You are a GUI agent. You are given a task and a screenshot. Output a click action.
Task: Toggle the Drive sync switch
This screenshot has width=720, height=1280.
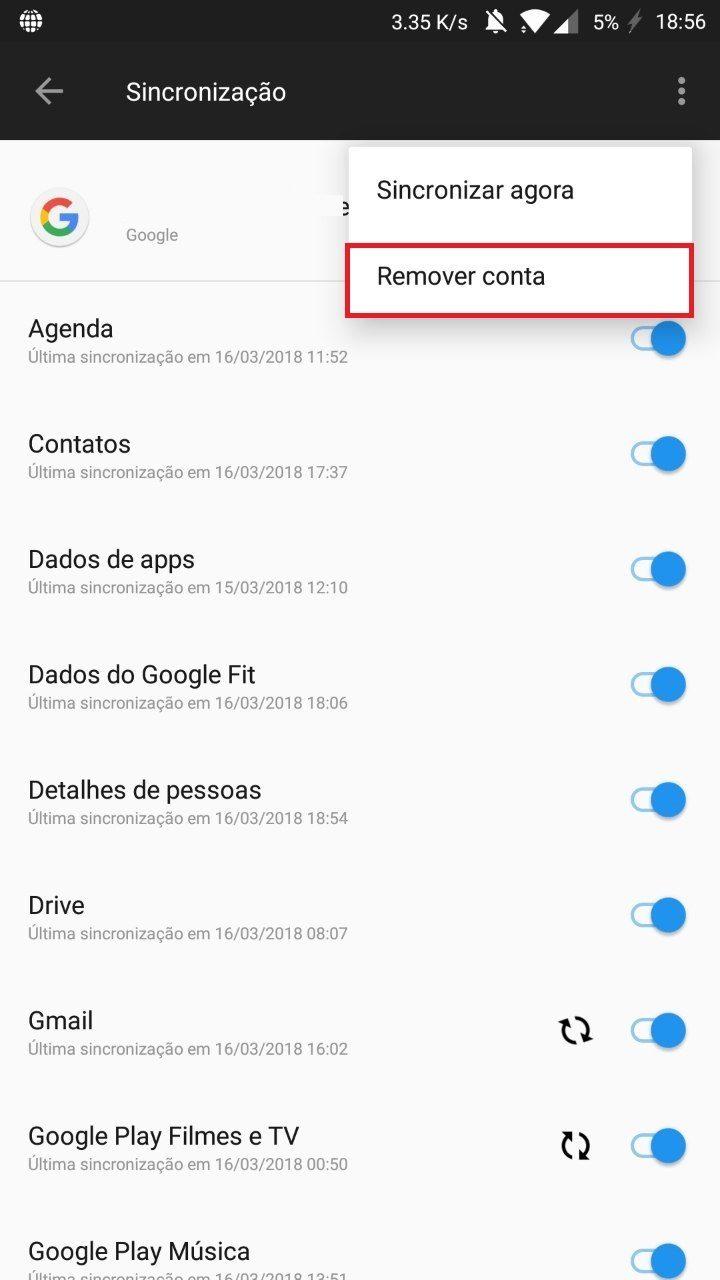658,915
